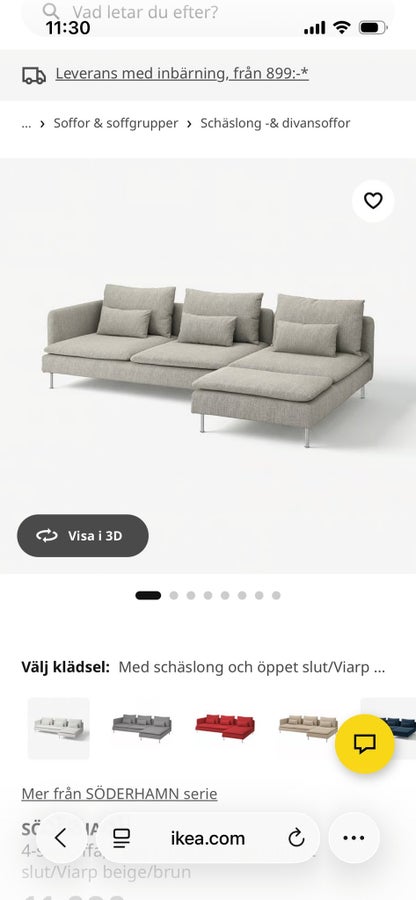Screen dimensions: 416x900
Task: Add the sofa to favorites with the heart
Action: [373, 201]
